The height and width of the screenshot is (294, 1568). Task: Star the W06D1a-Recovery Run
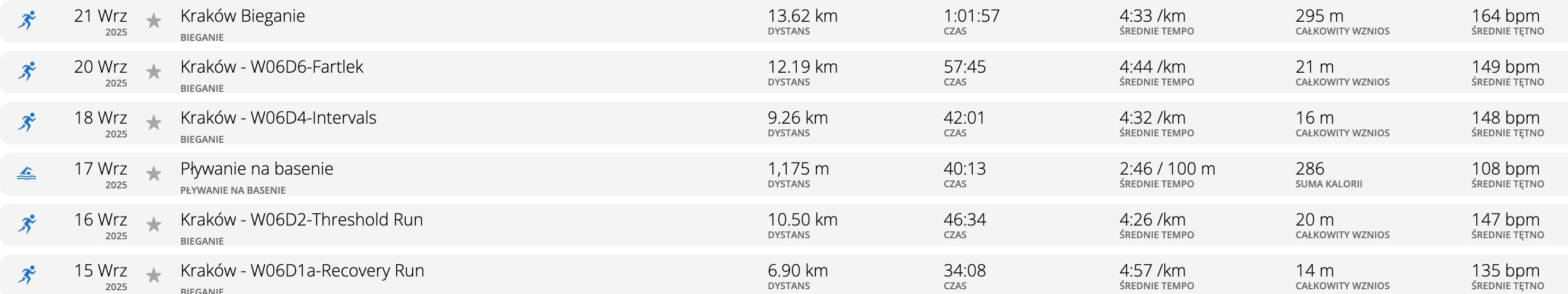[154, 276]
